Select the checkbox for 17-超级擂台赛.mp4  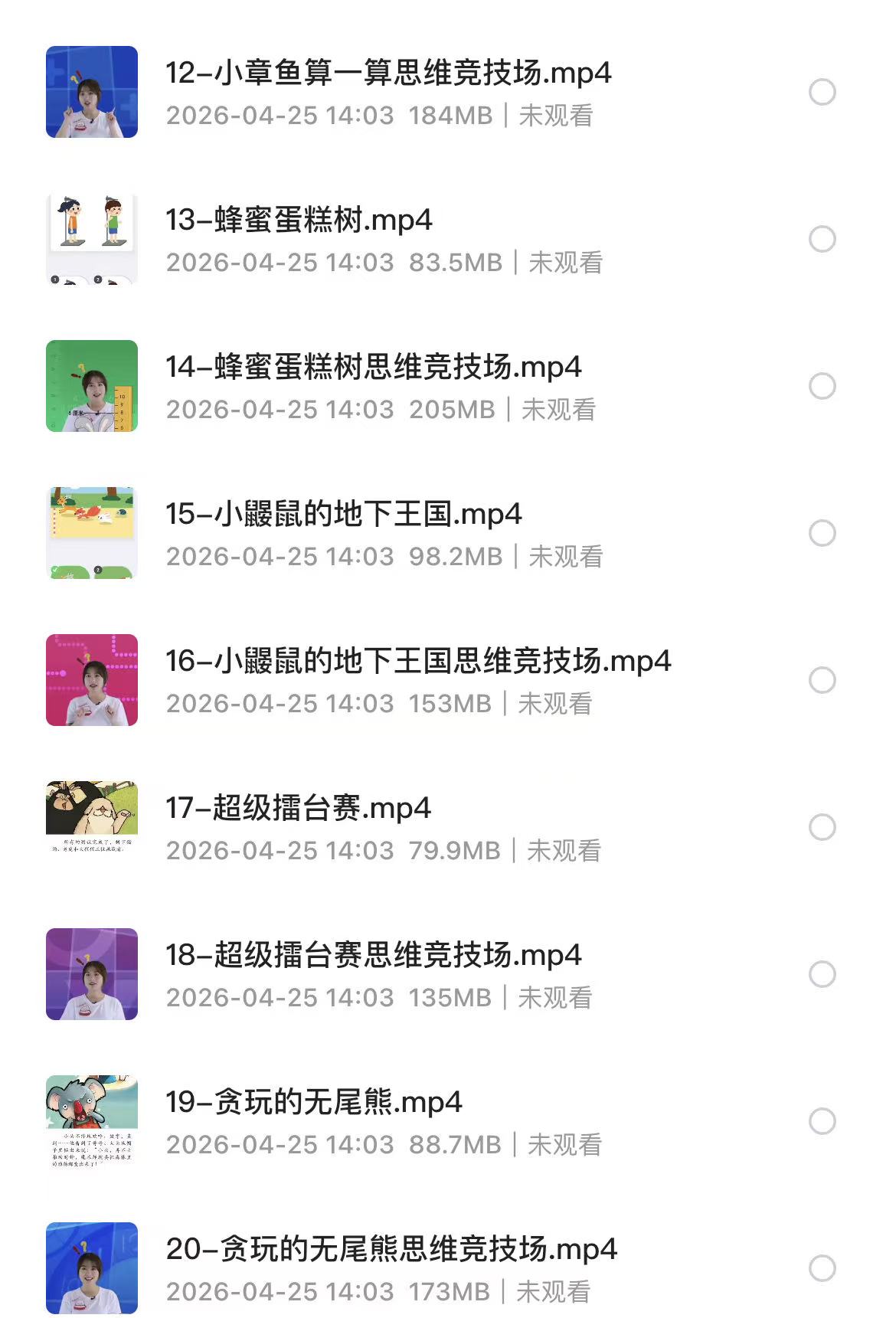pos(821,827)
